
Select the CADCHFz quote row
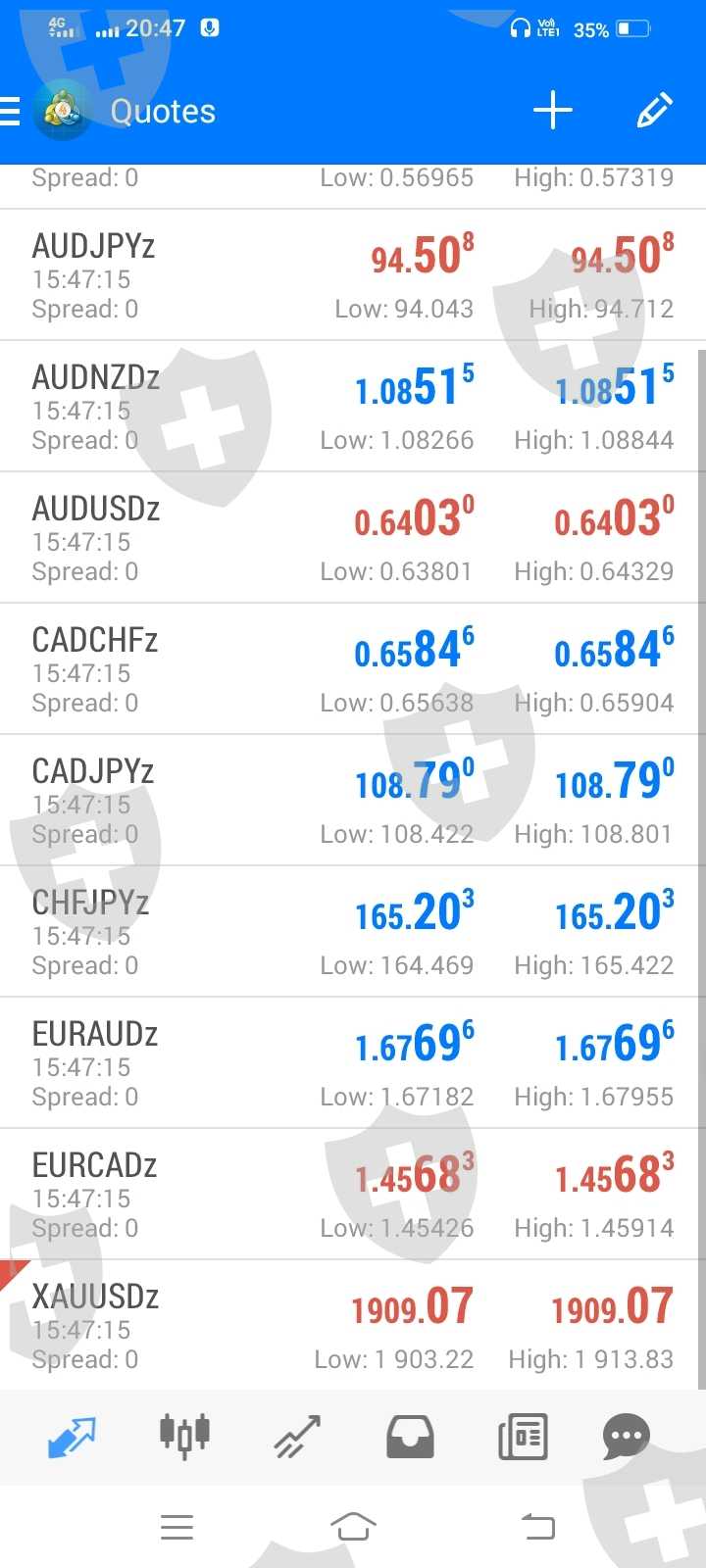coord(353,669)
